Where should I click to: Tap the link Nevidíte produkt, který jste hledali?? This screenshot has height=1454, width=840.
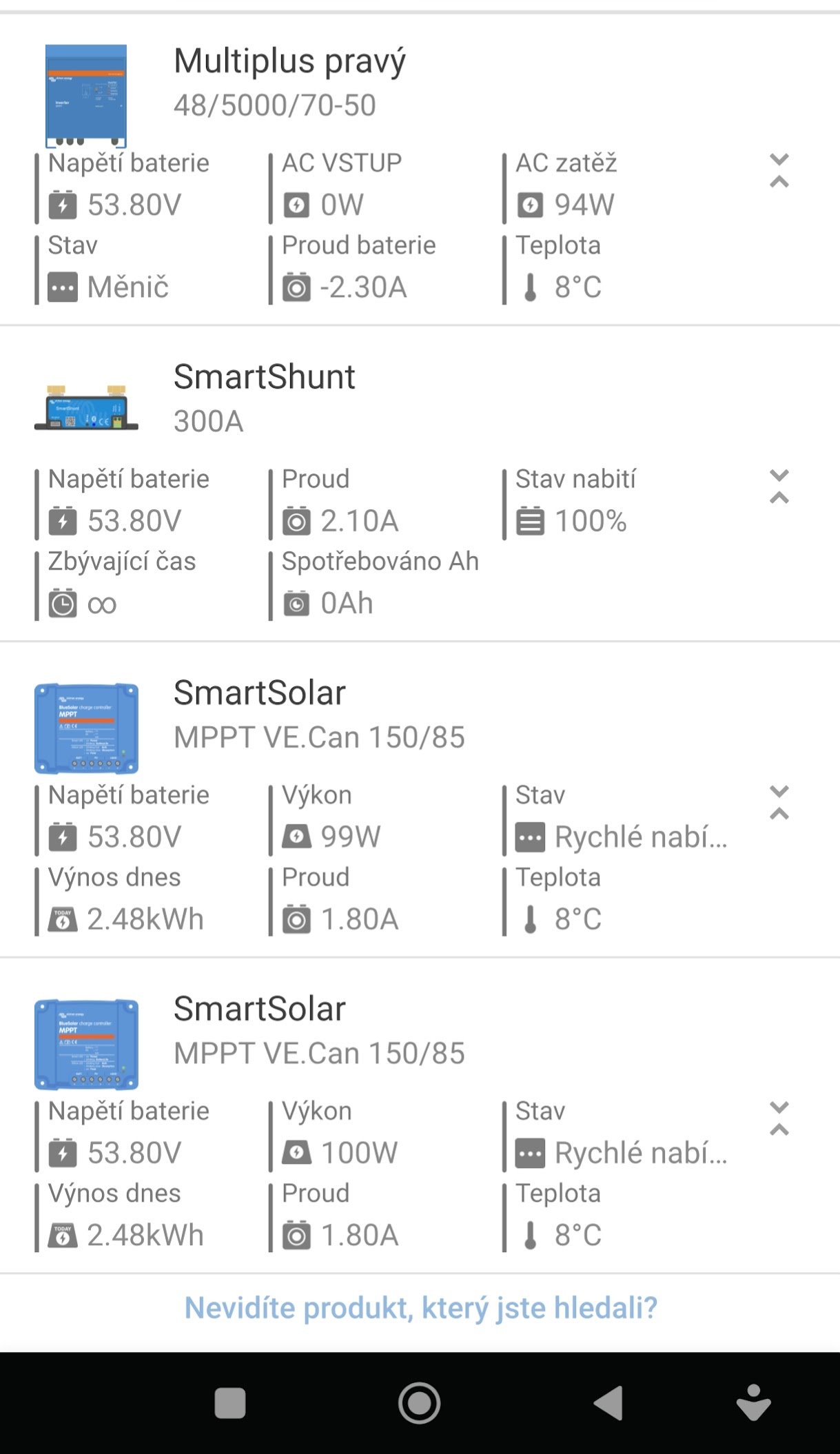(x=420, y=1308)
